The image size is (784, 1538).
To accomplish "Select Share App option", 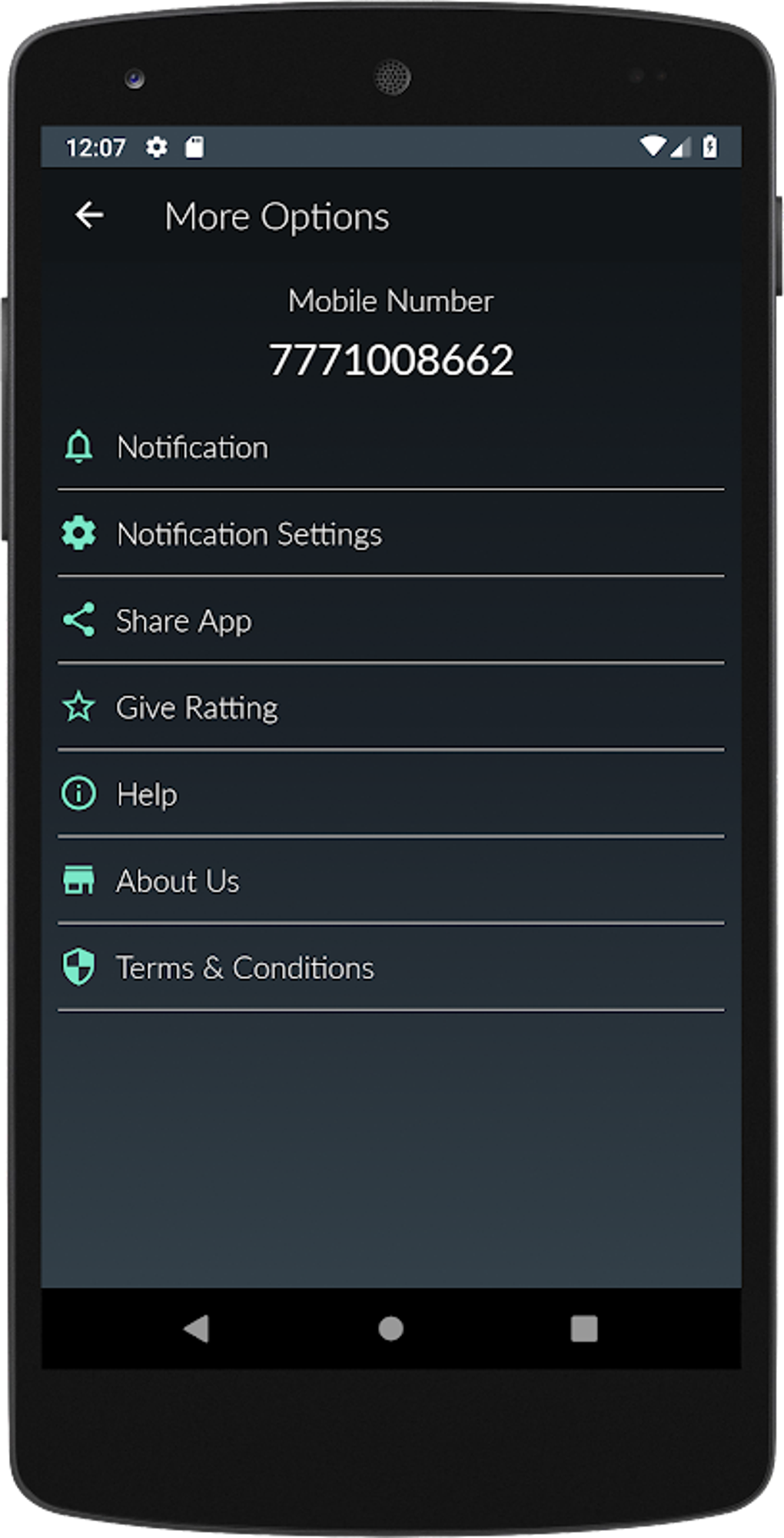I will 390,621.
